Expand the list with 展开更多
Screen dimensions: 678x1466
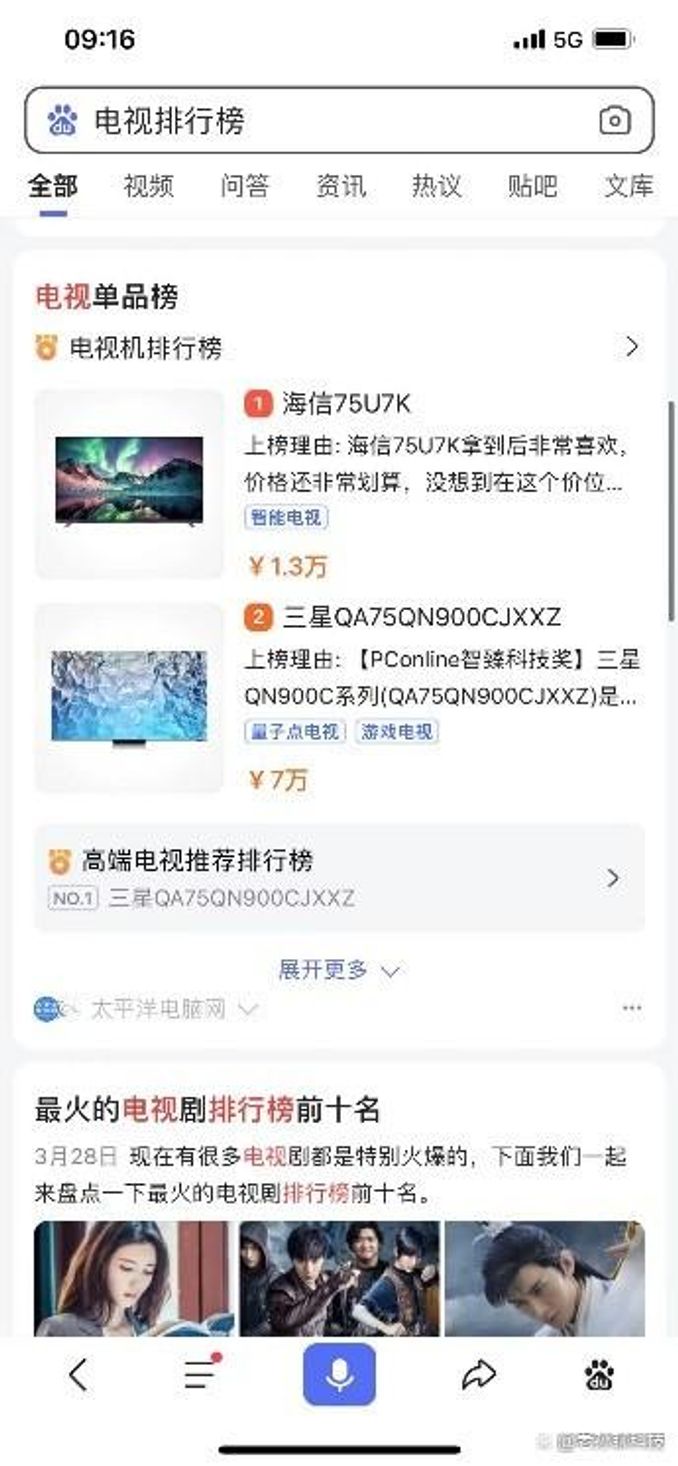[x=338, y=970]
